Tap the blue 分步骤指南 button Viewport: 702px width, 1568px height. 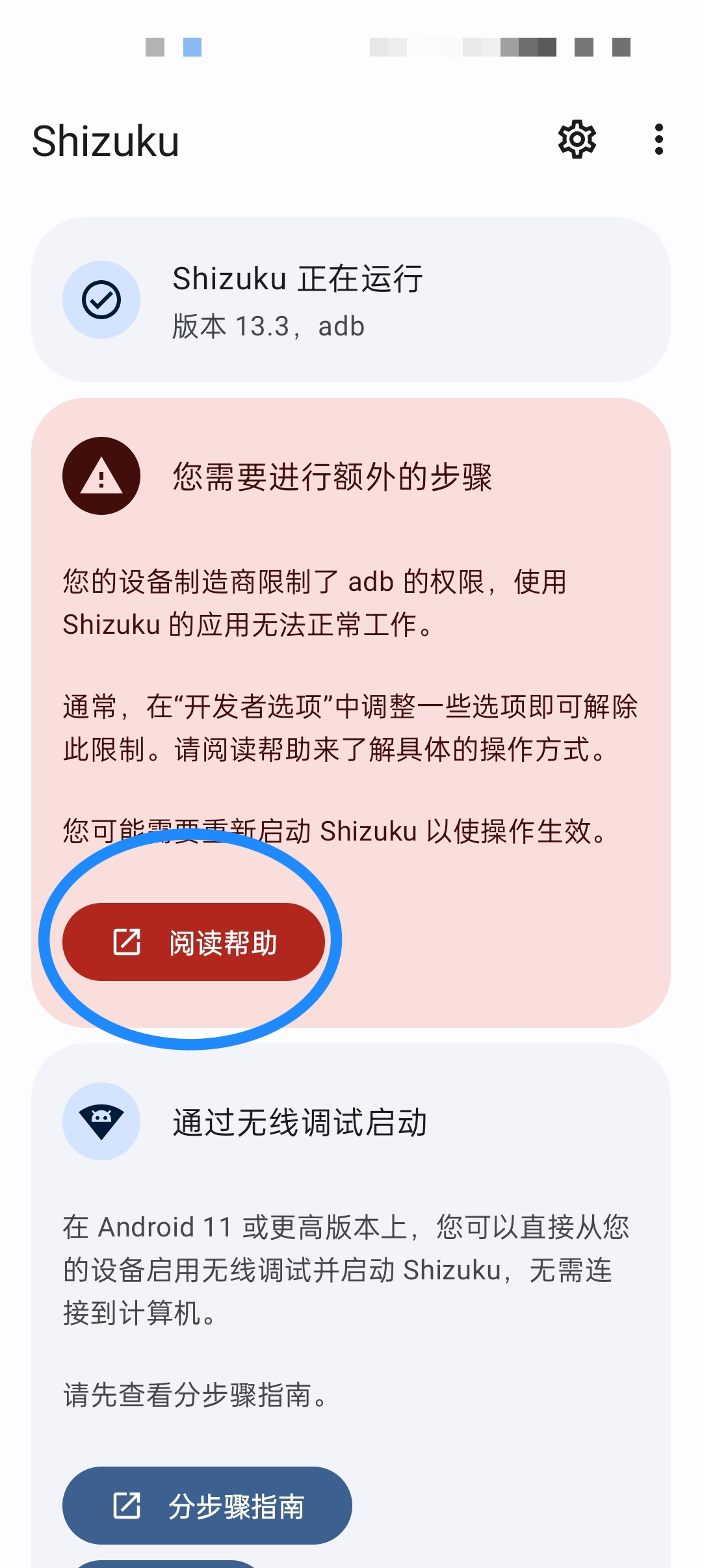207,1506
